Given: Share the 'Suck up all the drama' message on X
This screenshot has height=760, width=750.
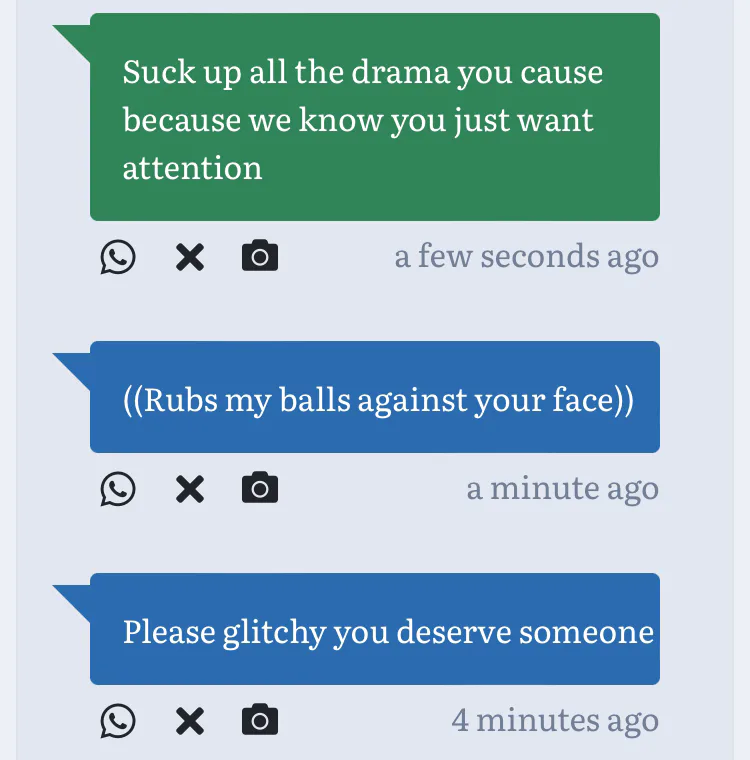Looking at the screenshot, I should [x=190, y=258].
